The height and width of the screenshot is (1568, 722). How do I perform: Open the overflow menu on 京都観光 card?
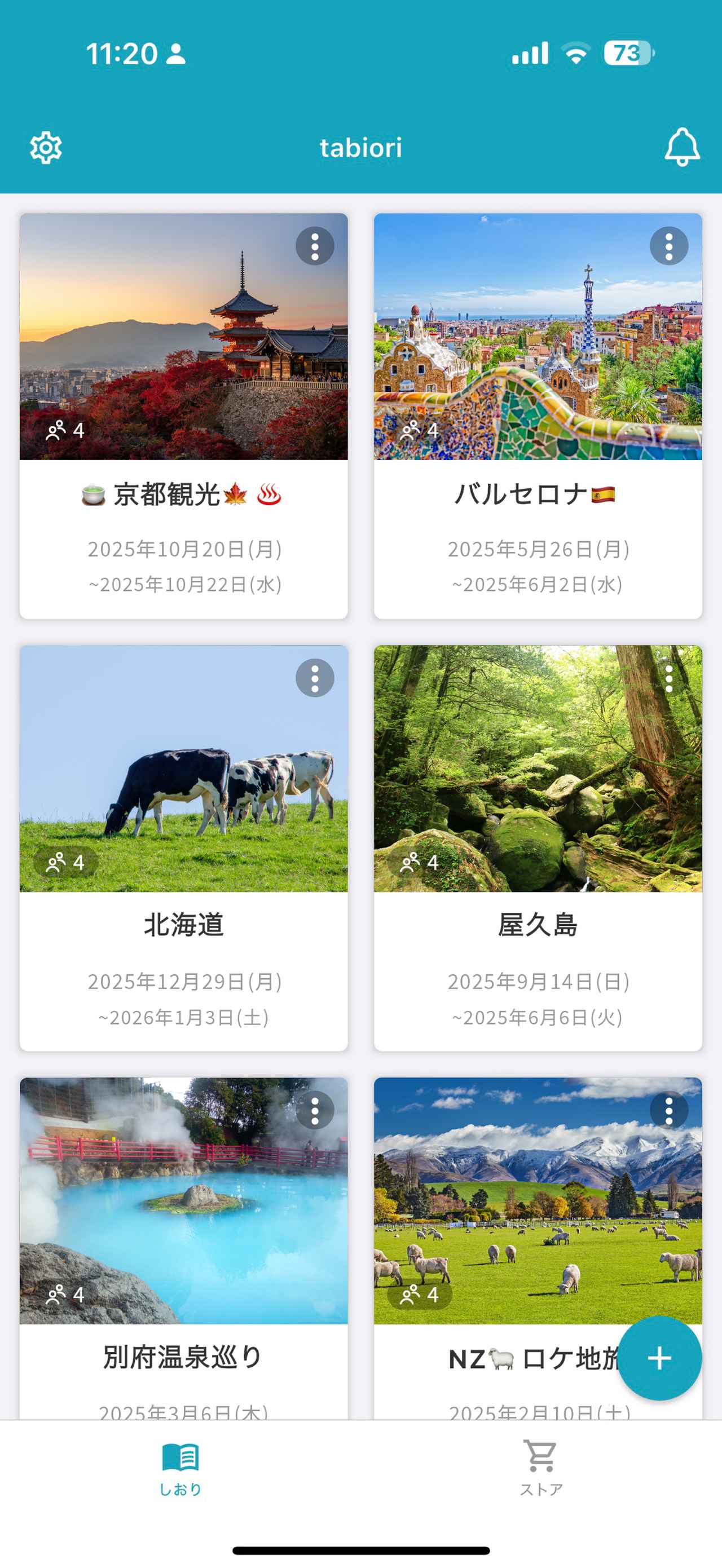314,246
